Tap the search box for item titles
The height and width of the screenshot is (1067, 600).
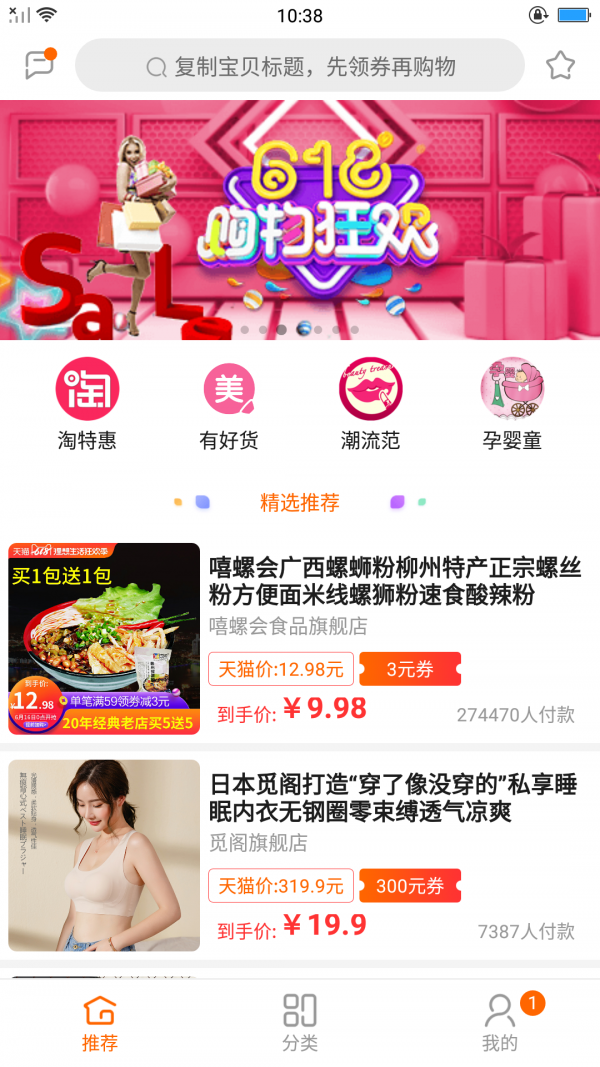tap(300, 66)
